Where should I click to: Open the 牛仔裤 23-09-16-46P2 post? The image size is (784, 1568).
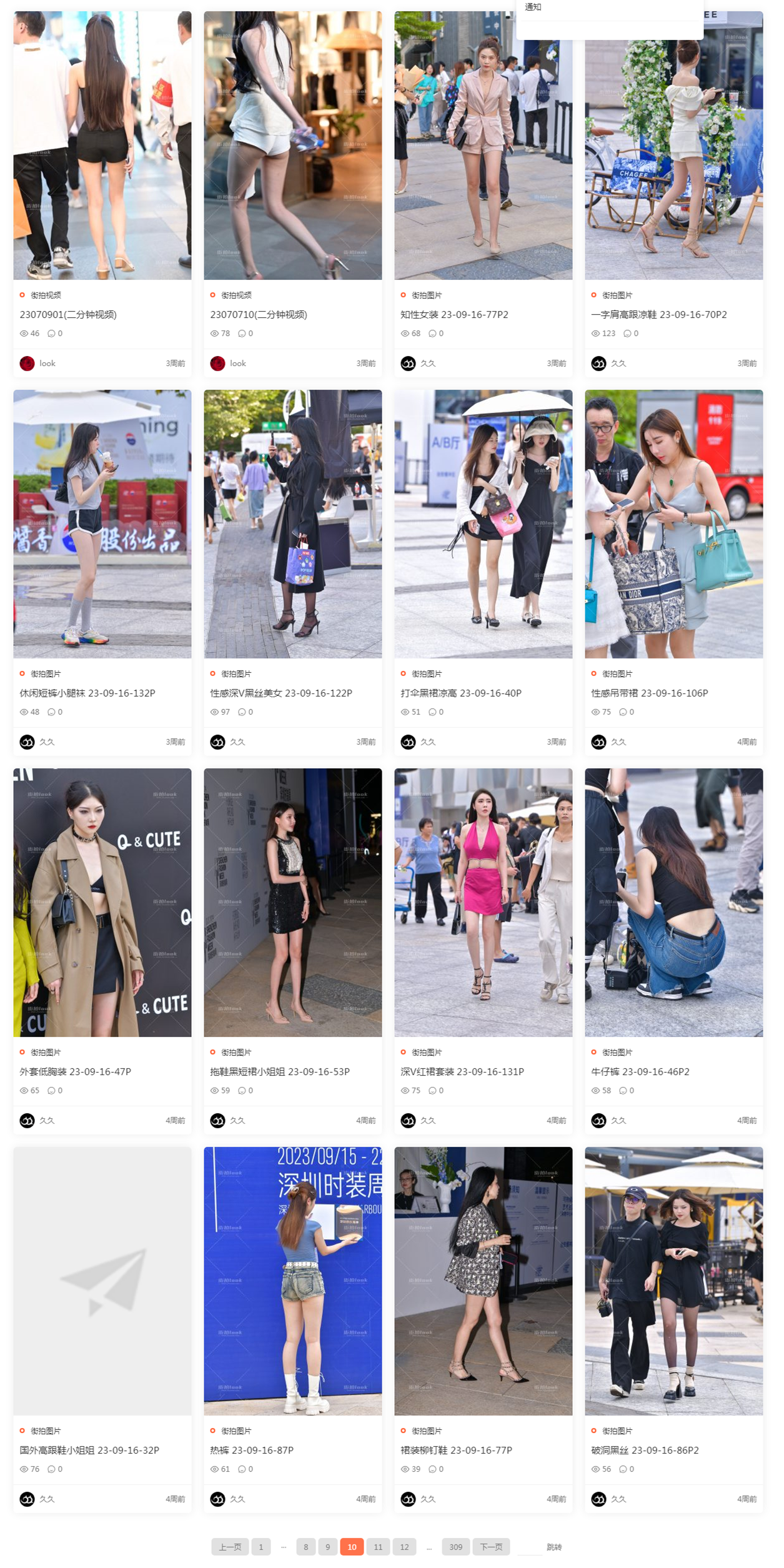click(x=640, y=1071)
